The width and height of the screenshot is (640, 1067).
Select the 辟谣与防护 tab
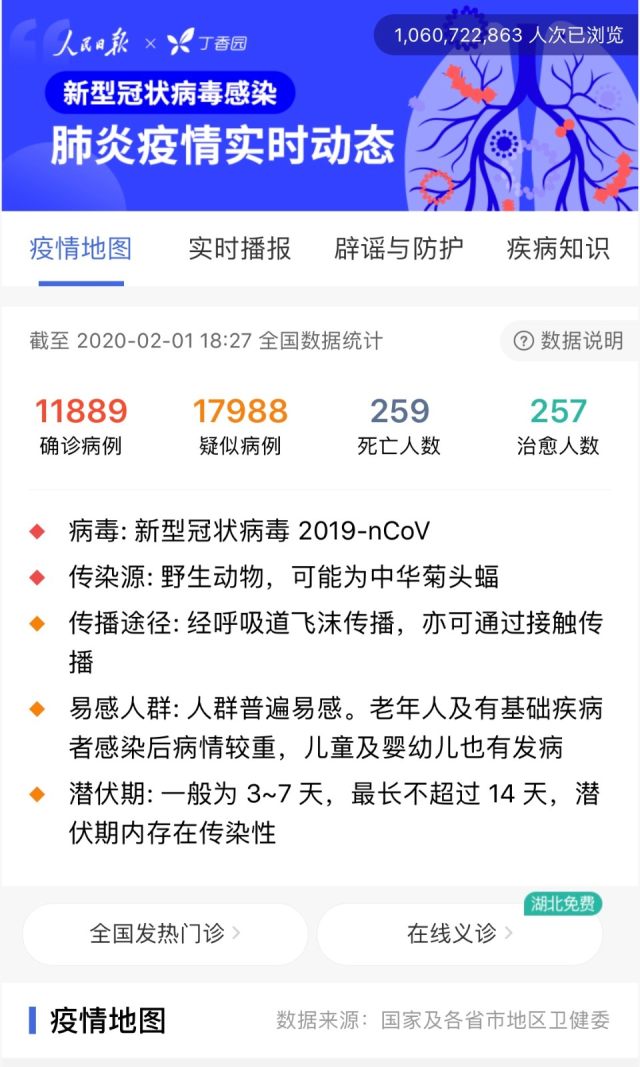point(399,249)
